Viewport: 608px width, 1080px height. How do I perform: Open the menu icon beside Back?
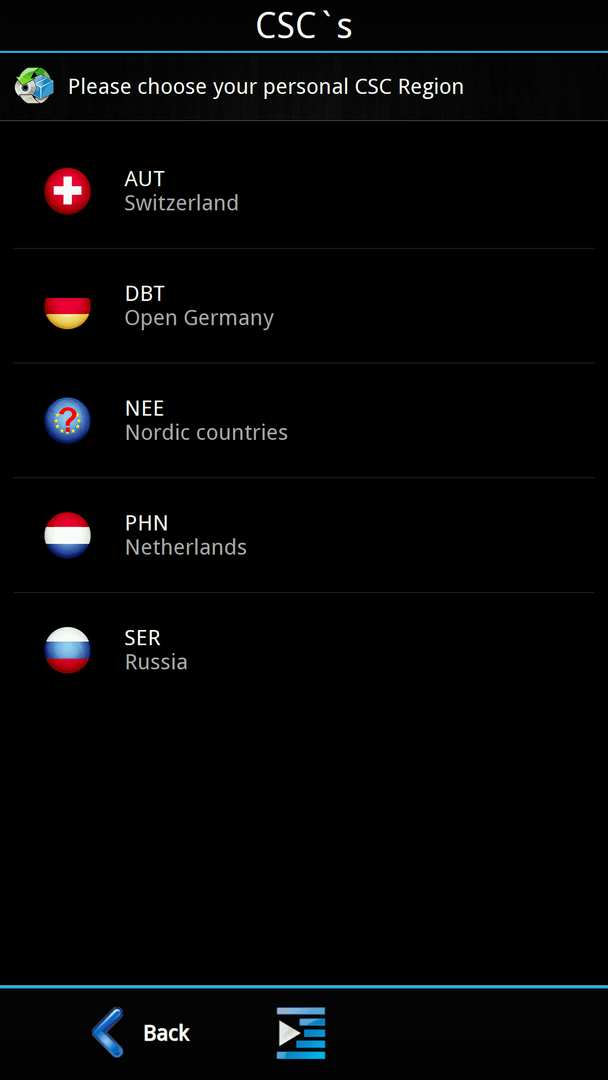pyautogui.click(x=301, y=1032)
